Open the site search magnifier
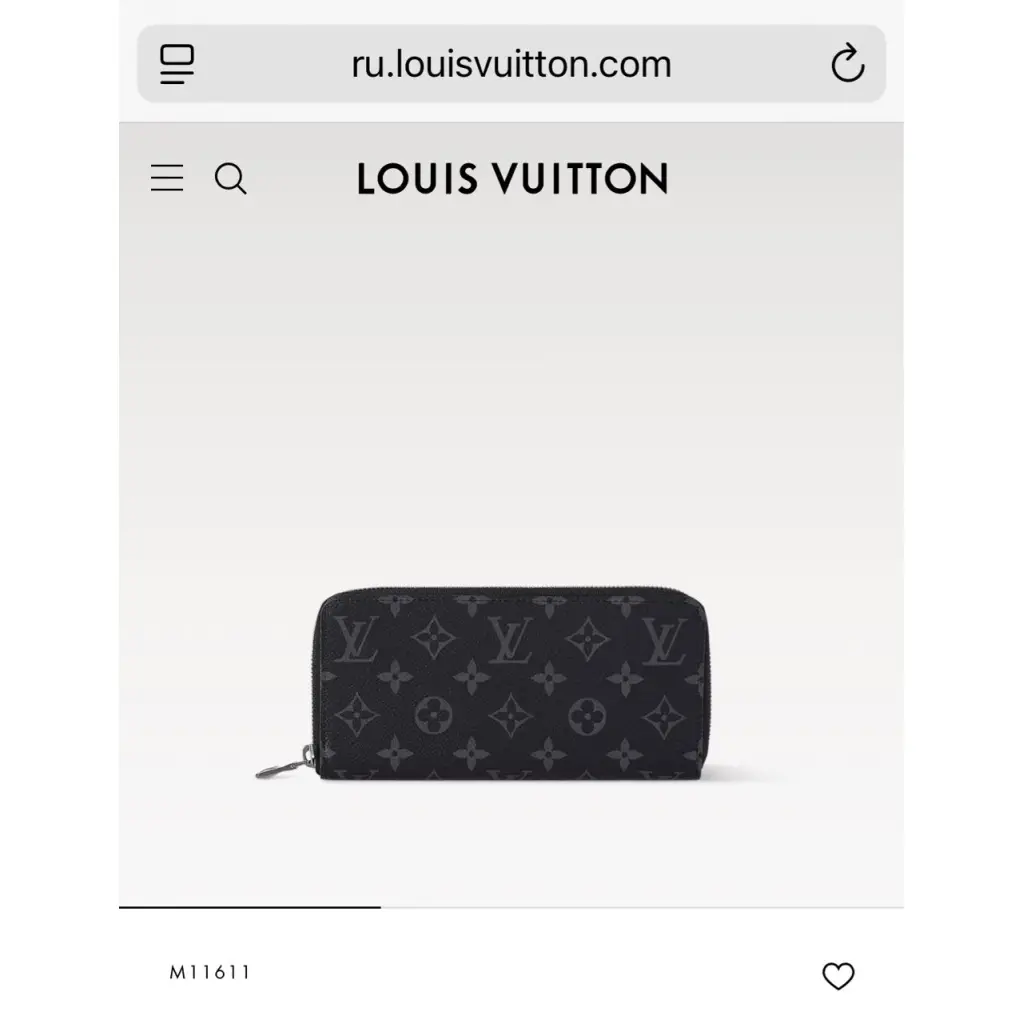Image resolution: width=1024 pixels, height=1024 pixels. 230,179
